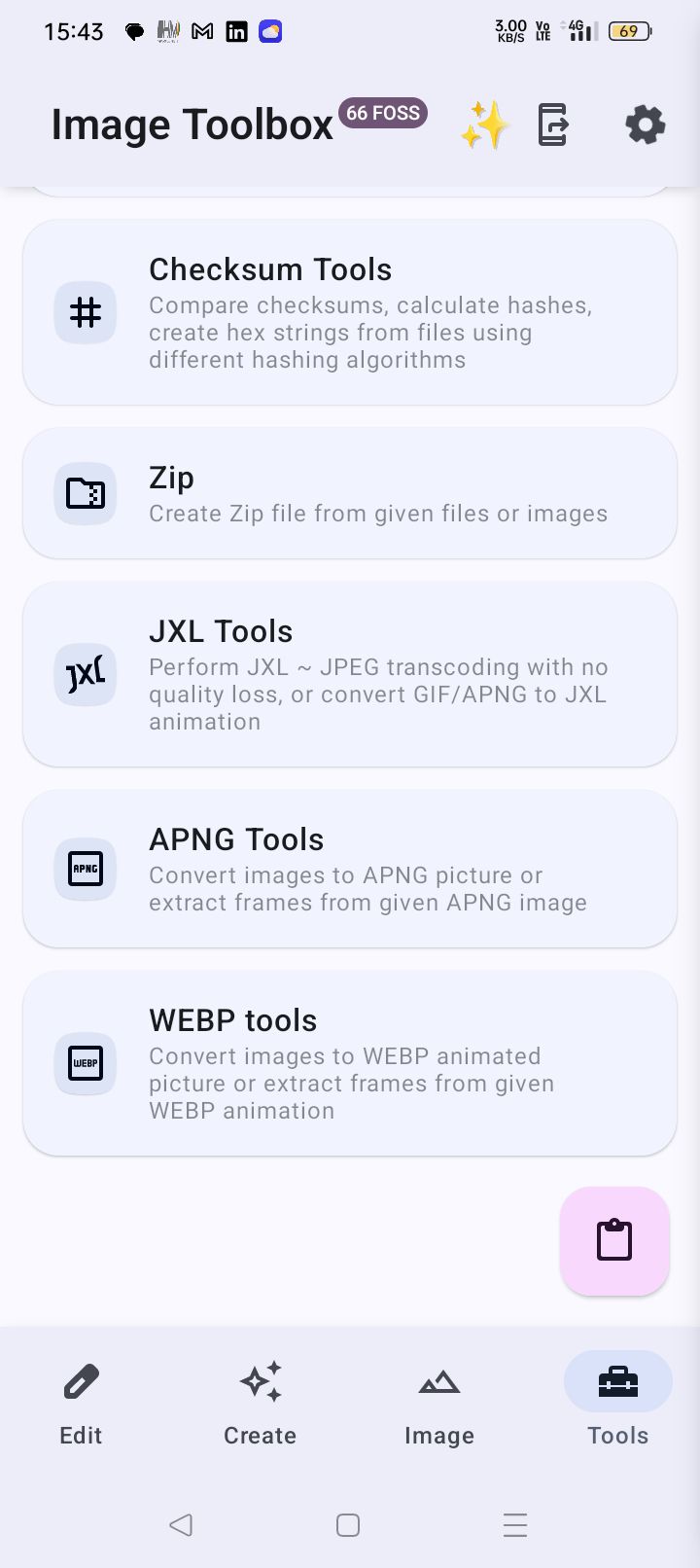Image resolution: width=700 pixels, height=1568 pixels.
Task: Switch to the Create tab
Action: (260, 1402)
